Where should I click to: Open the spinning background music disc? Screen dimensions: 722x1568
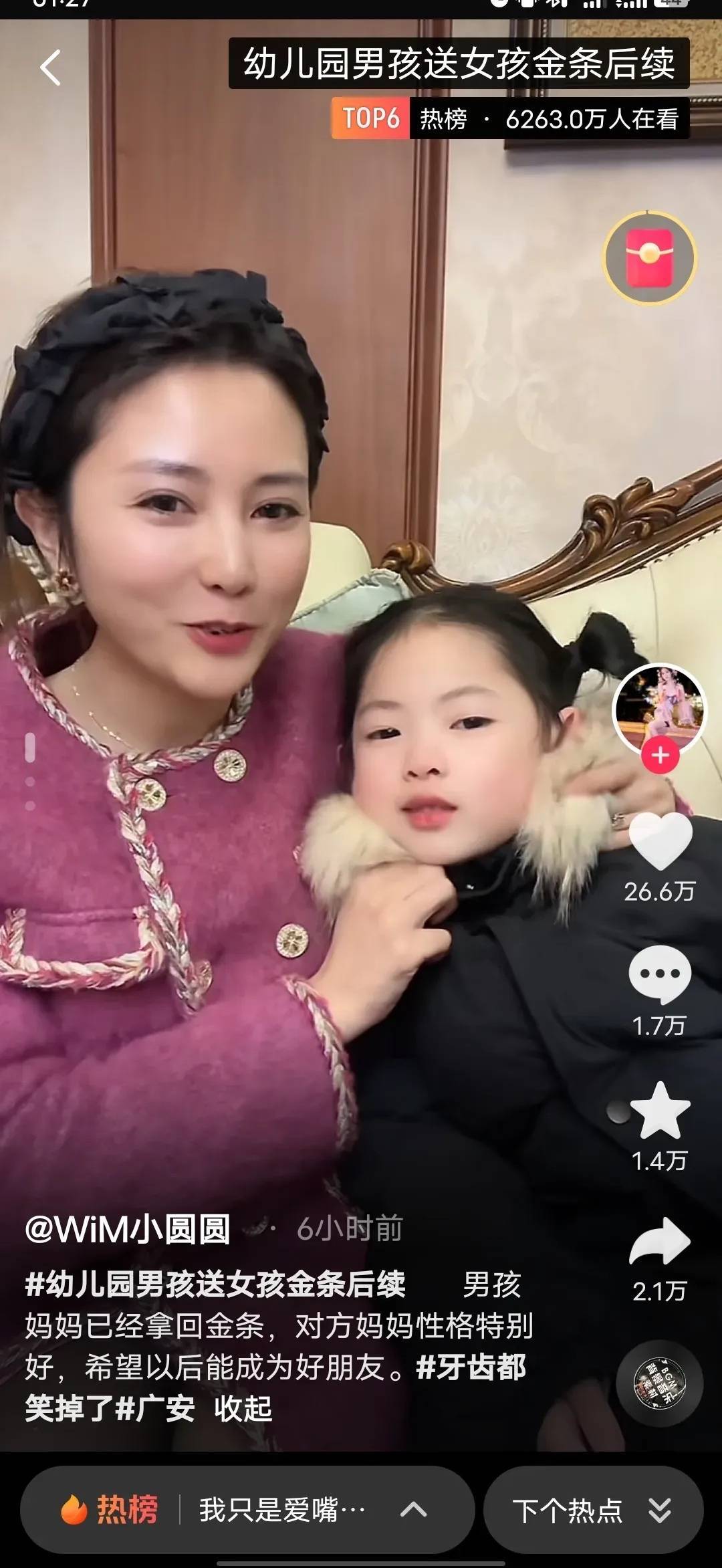click(x=660, y=1383)
